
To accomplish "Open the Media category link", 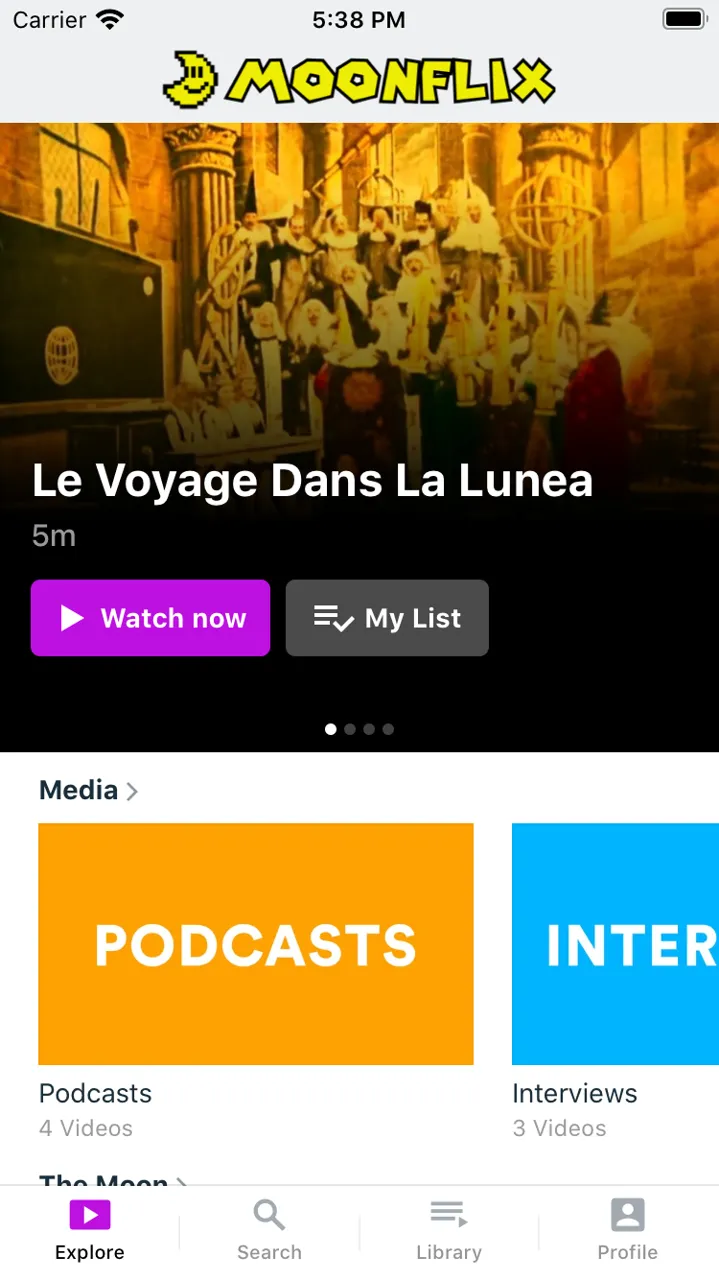I will click(x=88, y=790).
